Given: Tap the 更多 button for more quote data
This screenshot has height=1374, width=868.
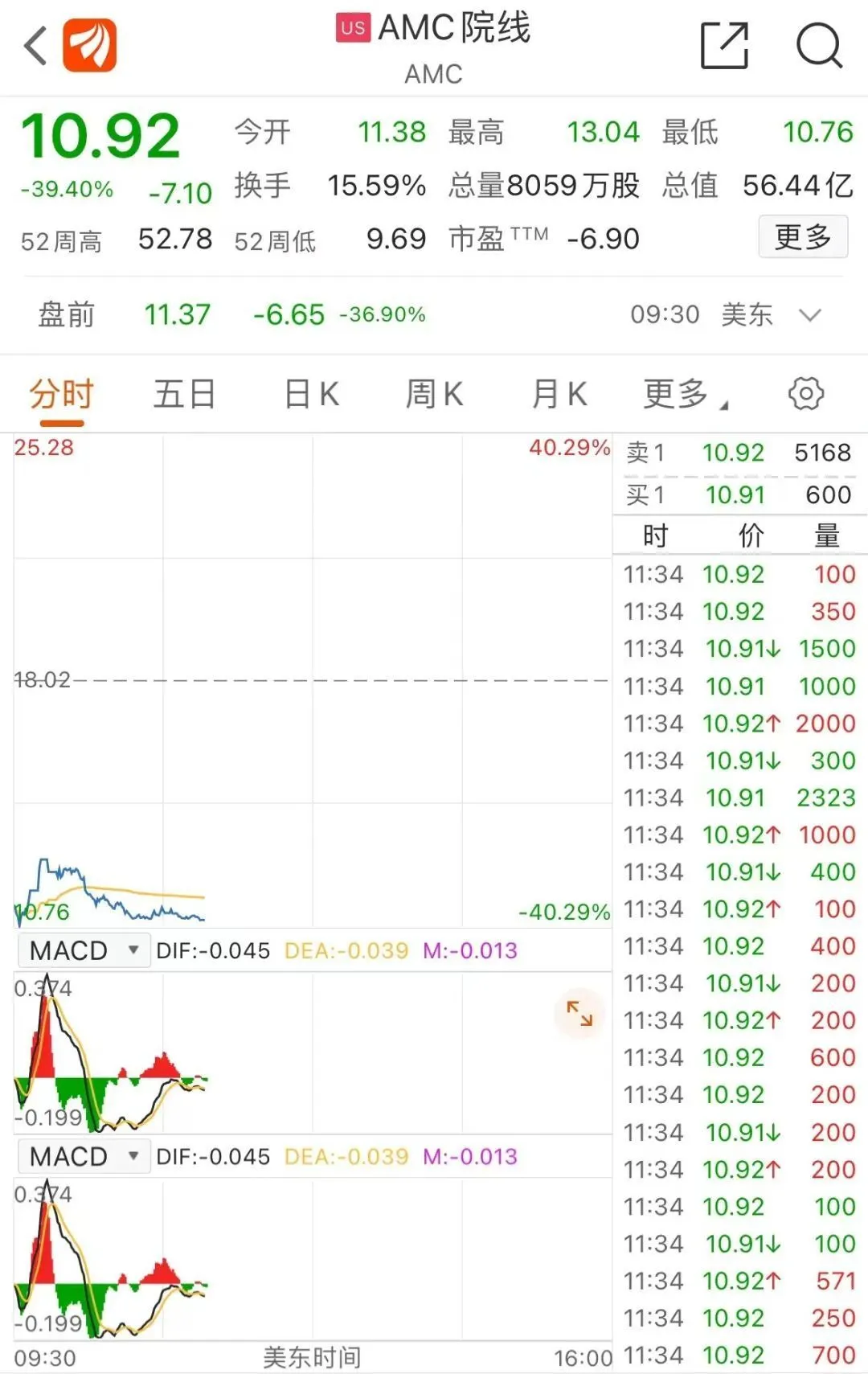Looking at the screenshot, I should point(803,237).
